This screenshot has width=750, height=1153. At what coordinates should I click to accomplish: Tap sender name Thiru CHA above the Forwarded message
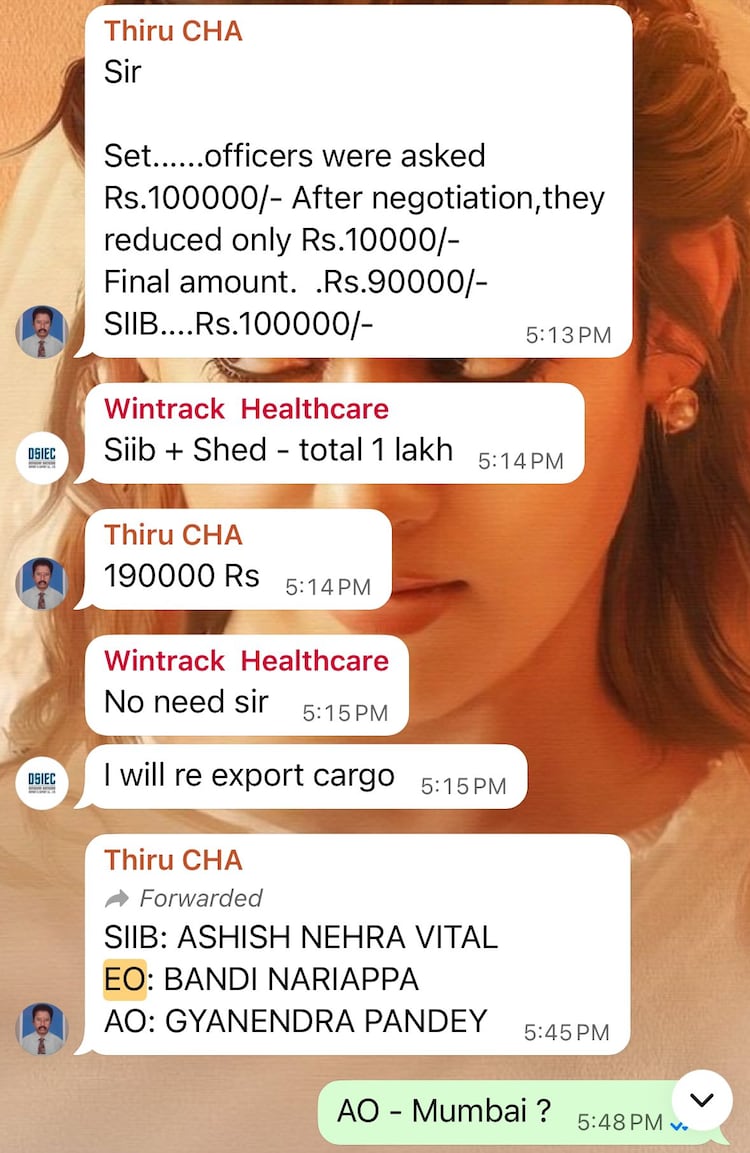click(x=173, y=860)
